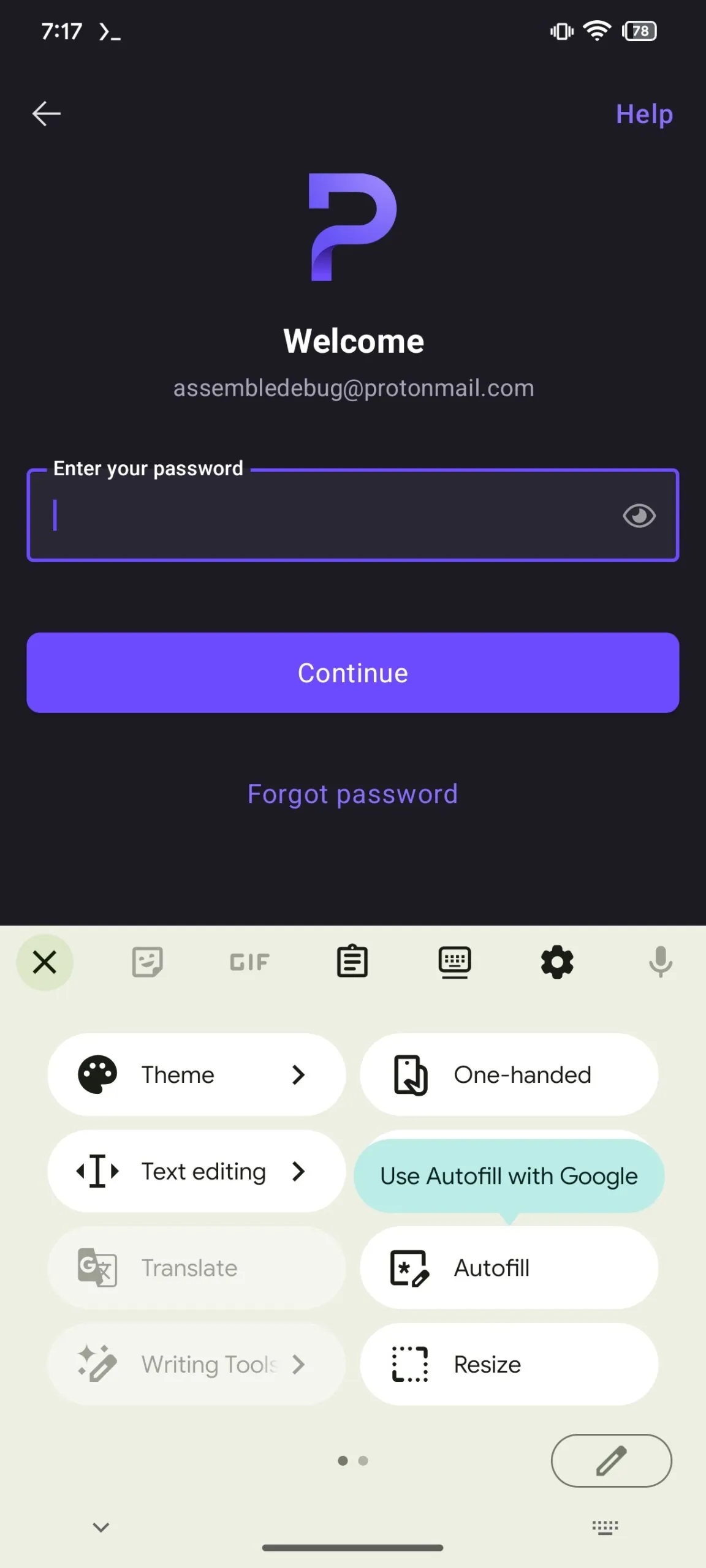This screenshot has width=706, height=1568.
Task: Enable One-handed mode
Action: coord(509,1074)
